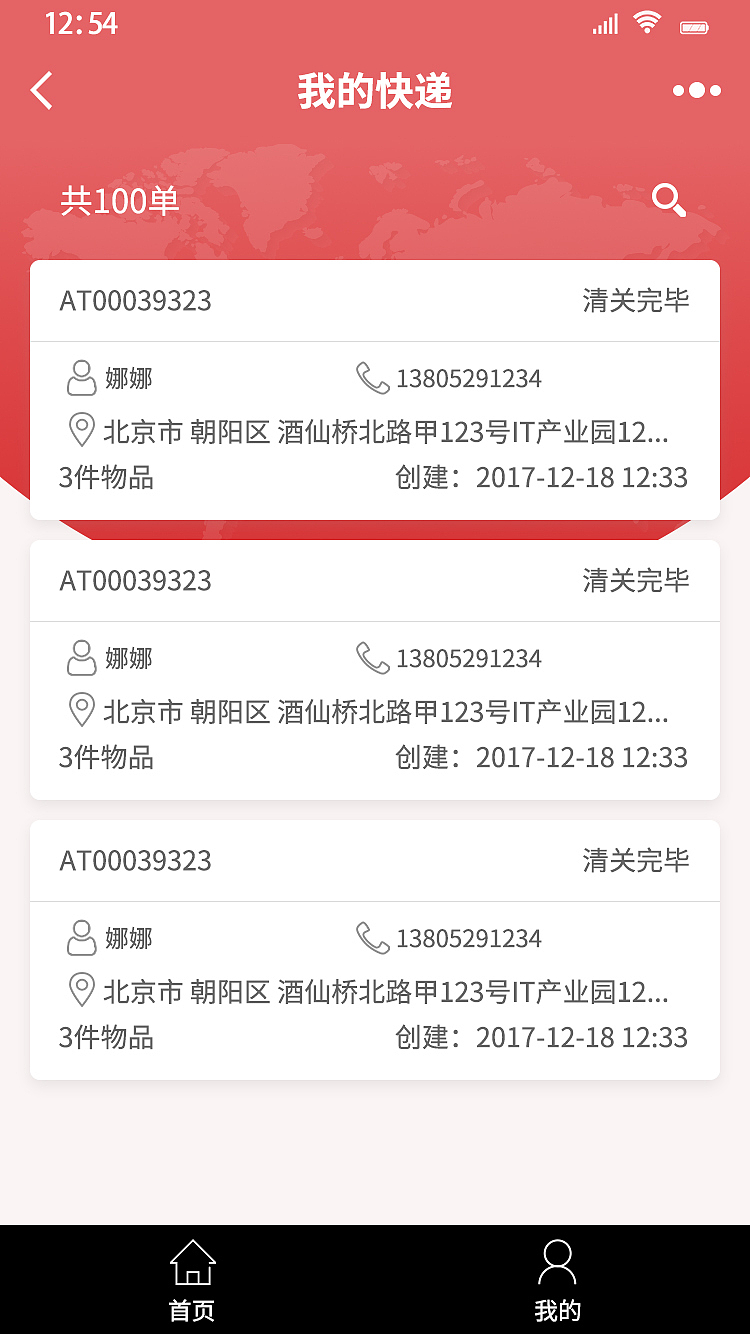Tap the more options ellipsis icon
This screenshot has height=1334, width=750.
(x=697, y=90)
